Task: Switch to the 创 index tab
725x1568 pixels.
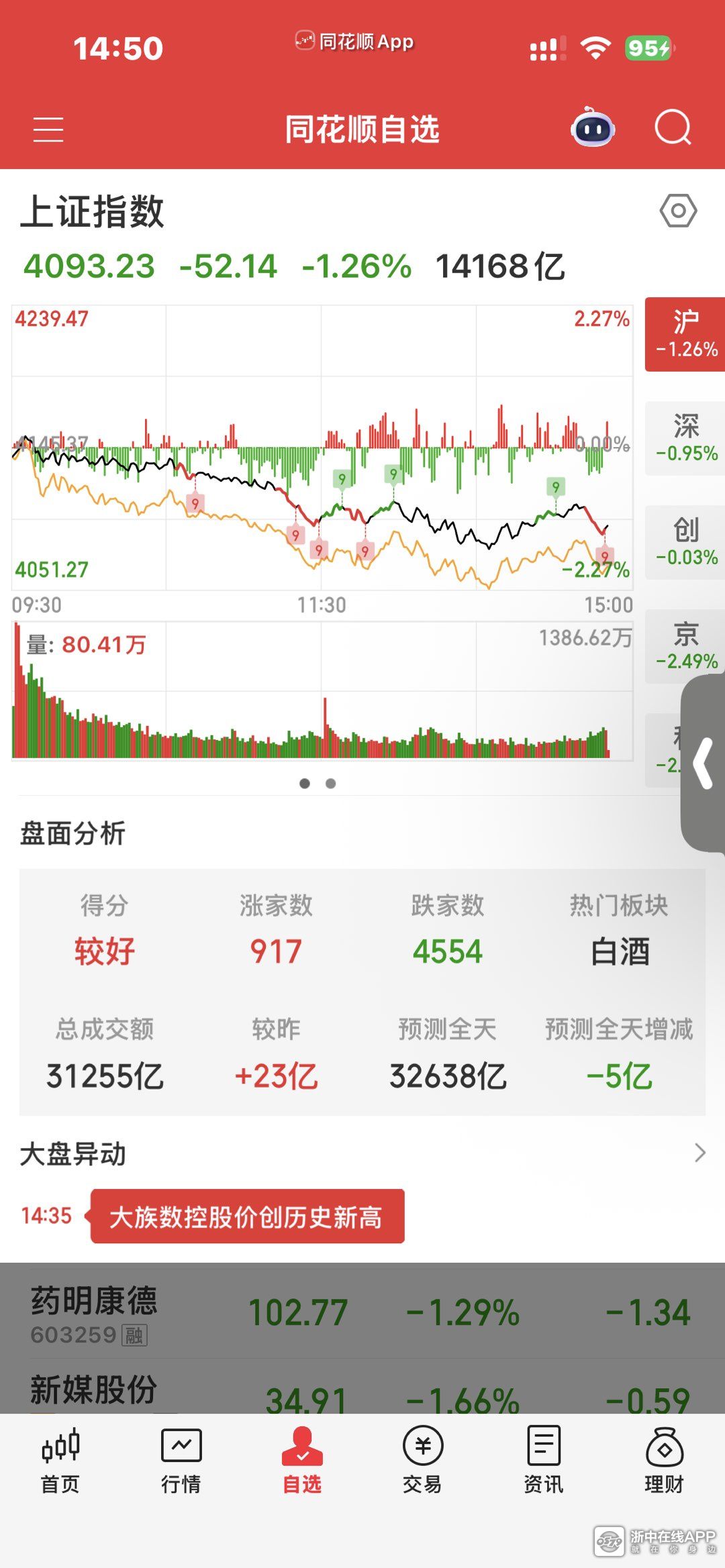Action: point(685,542)
